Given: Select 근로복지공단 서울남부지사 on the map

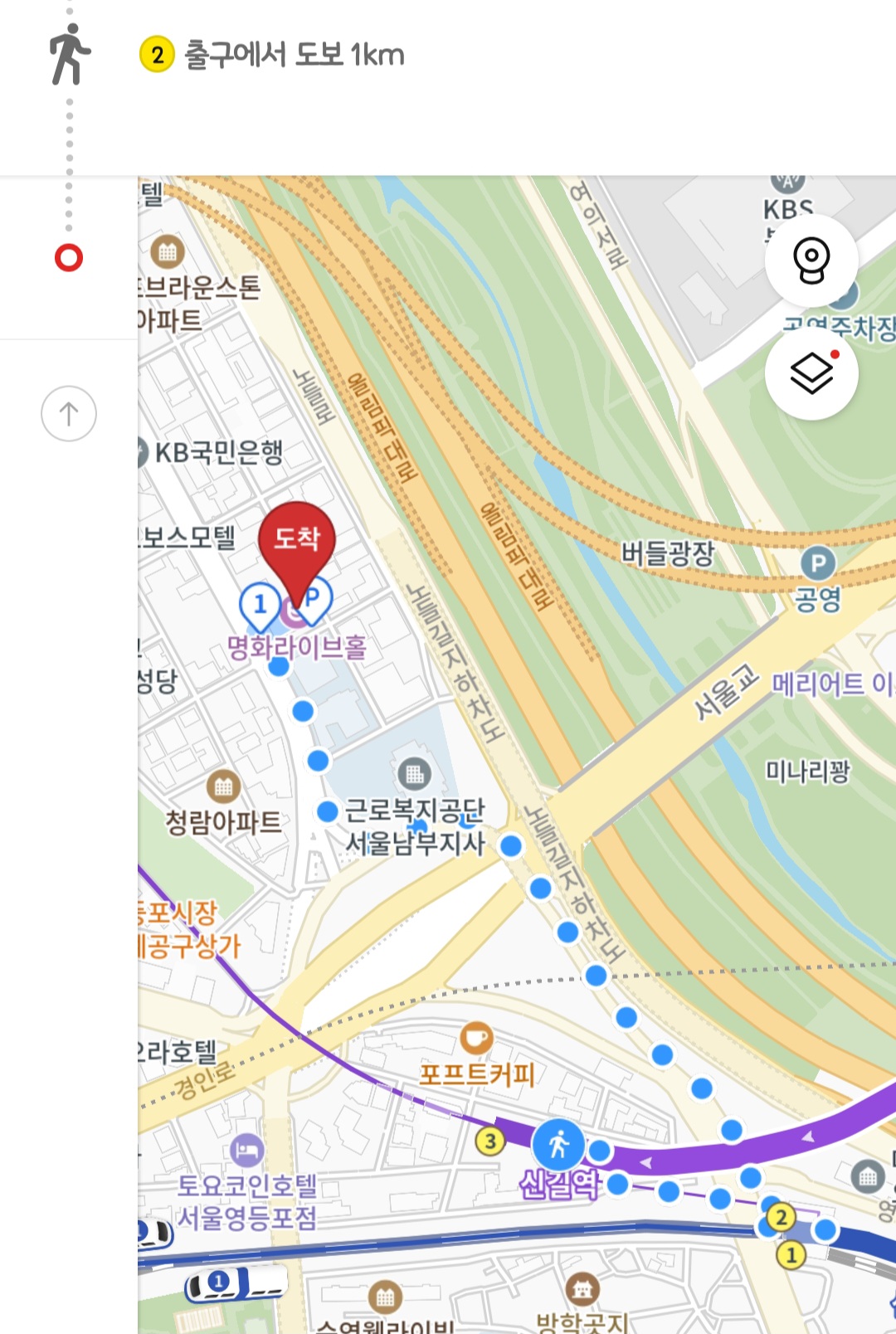Looking at the screenshot, I should (414, 775).
